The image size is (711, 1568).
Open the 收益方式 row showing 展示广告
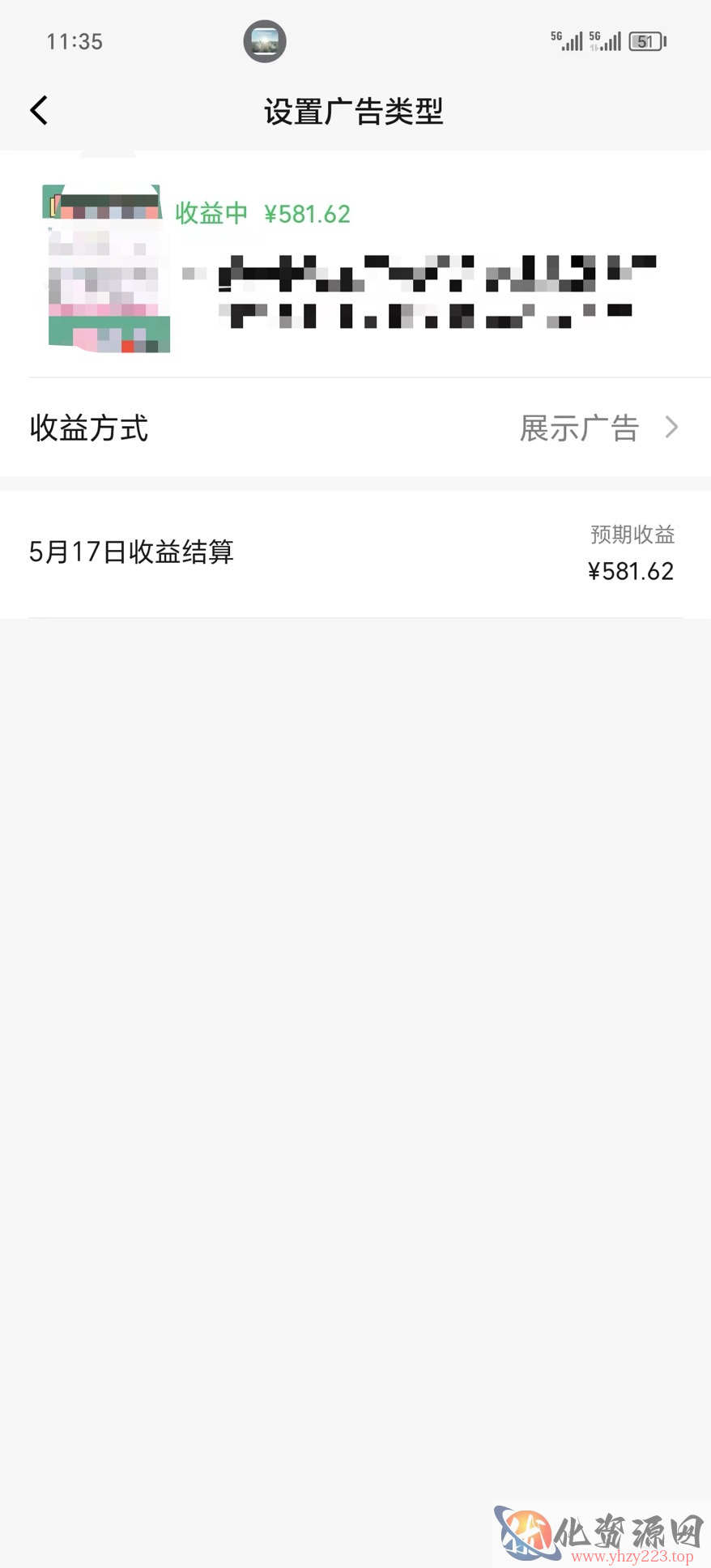click(355, 428)
